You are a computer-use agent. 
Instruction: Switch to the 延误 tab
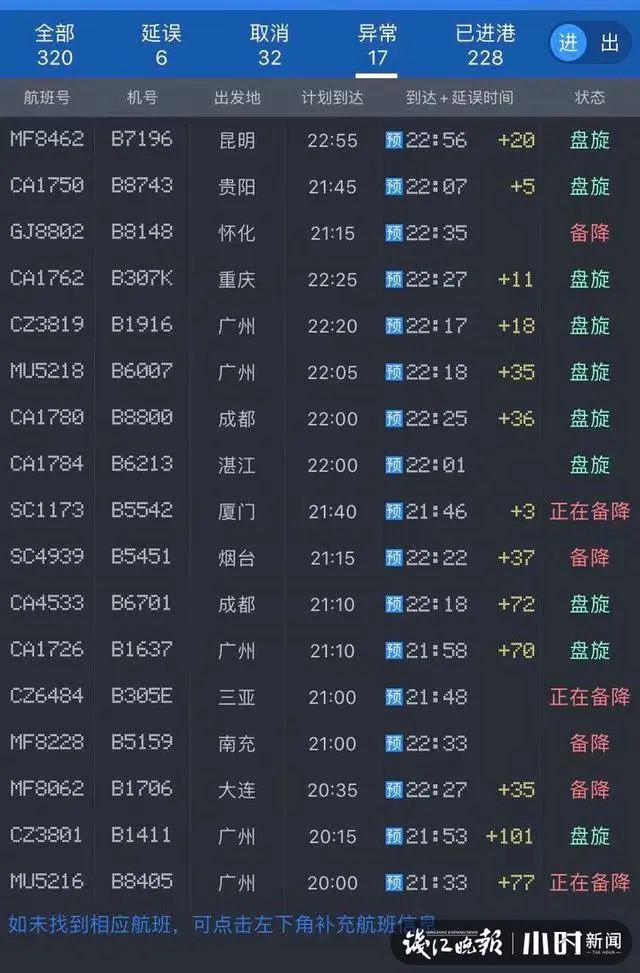coord(161,45)
